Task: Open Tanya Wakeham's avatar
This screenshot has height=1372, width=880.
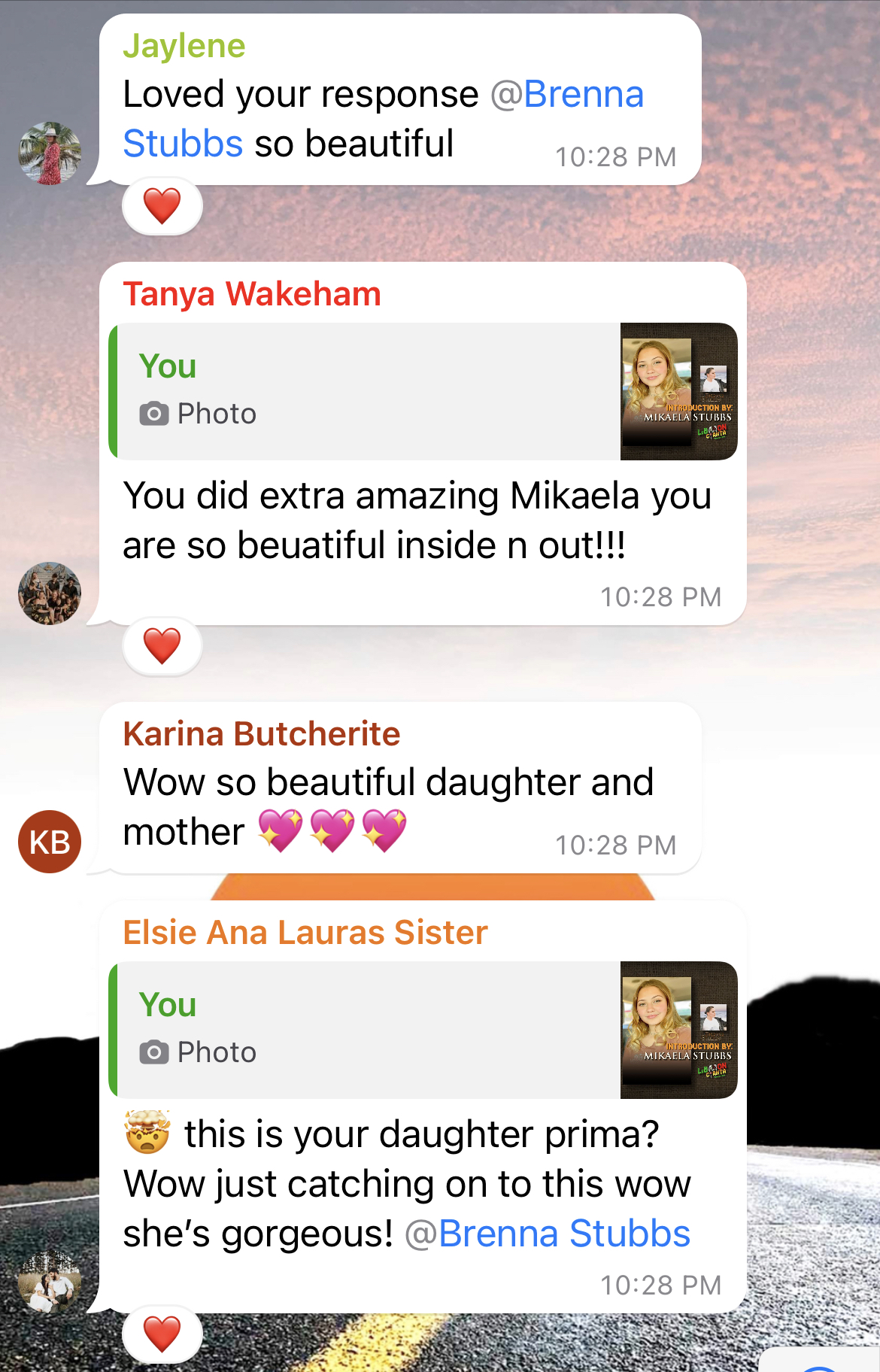Action: pos(50,593)
